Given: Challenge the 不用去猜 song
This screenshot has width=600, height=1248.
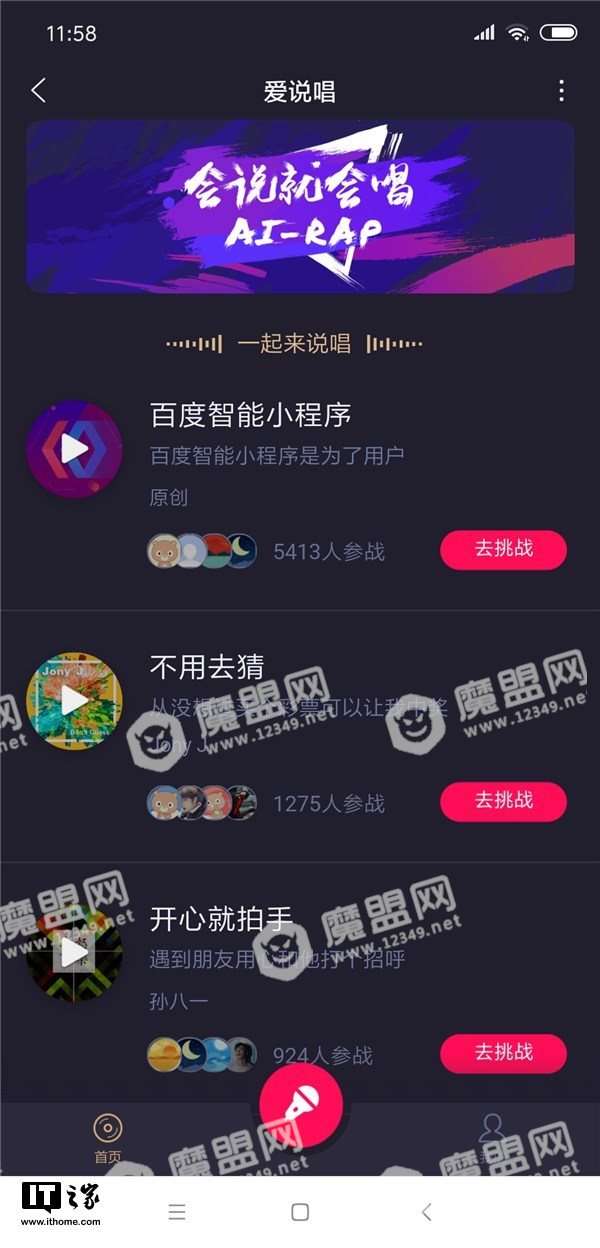Looking at the screenshot, I should tap(503, 801).
